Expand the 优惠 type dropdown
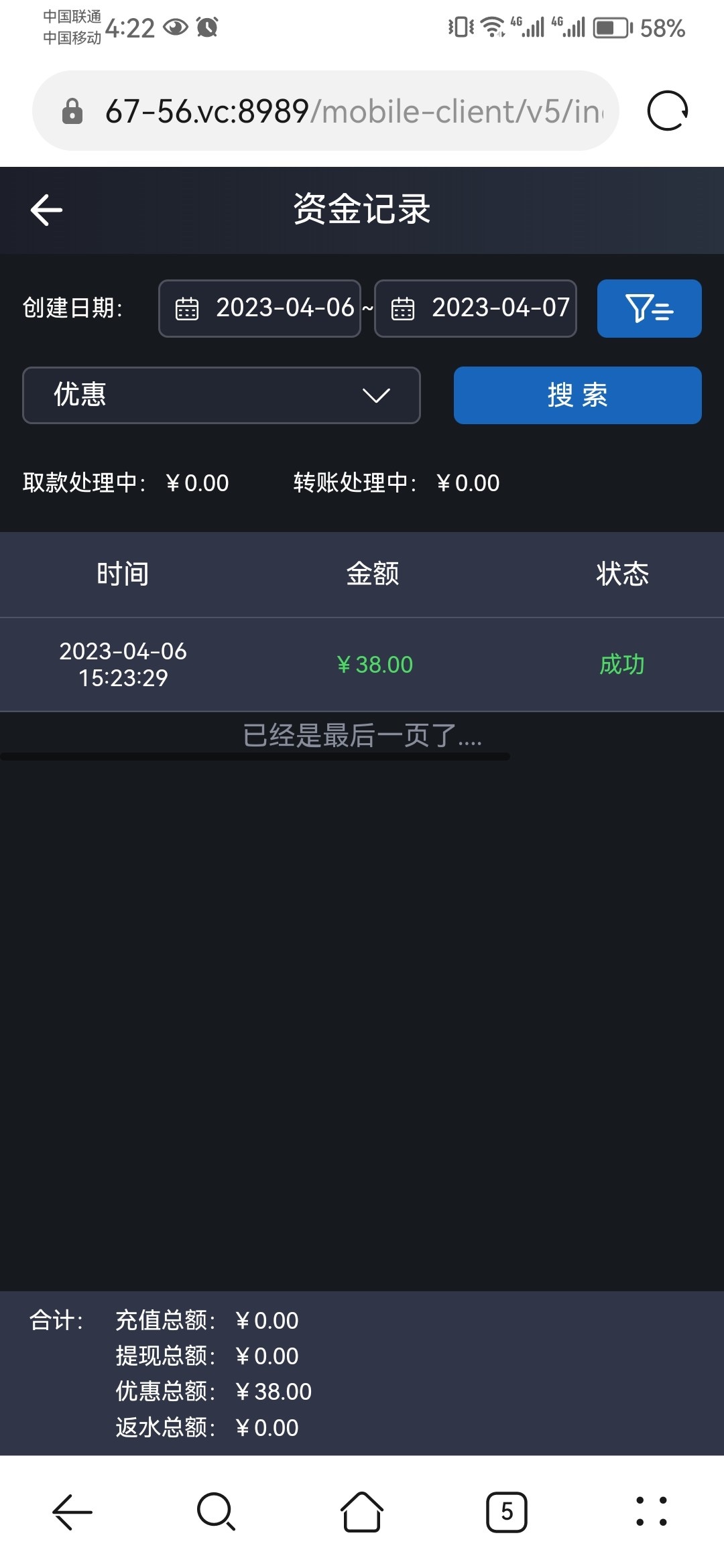The image size is (724, 1568). (x=221, y=395)
